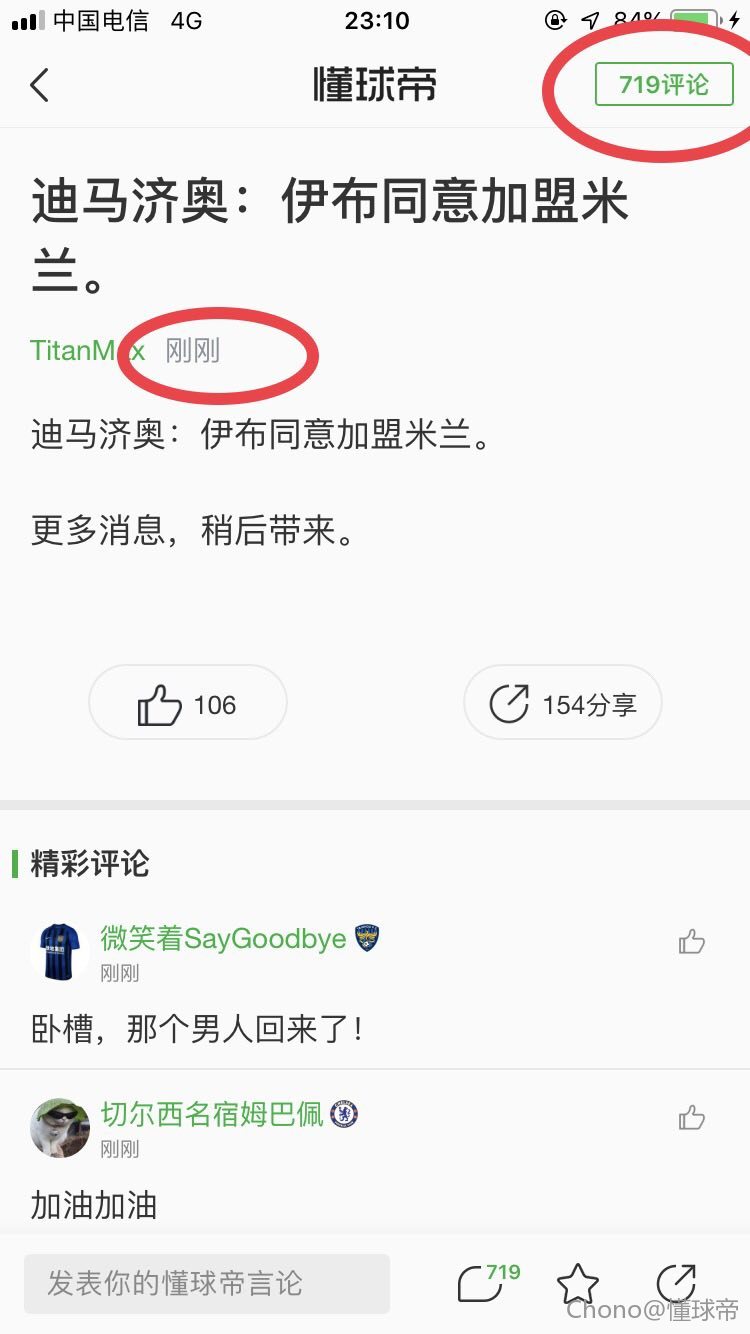The width and height of the screenshot is (750, 1334).
Task: Open the bottom comment bubble showing 719
Action: 487,1283
